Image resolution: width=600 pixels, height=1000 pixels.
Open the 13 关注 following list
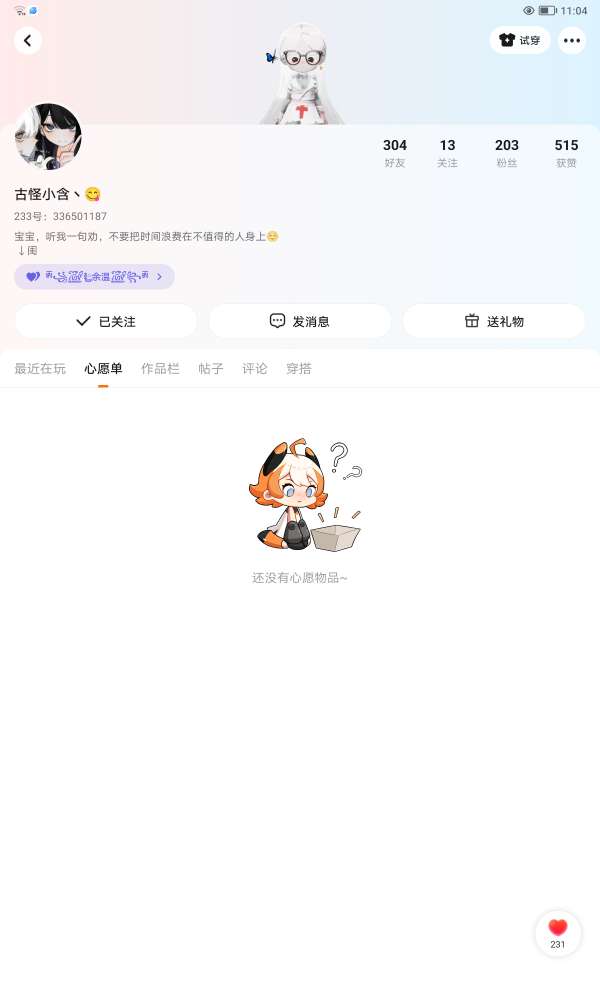click(447, 152)
